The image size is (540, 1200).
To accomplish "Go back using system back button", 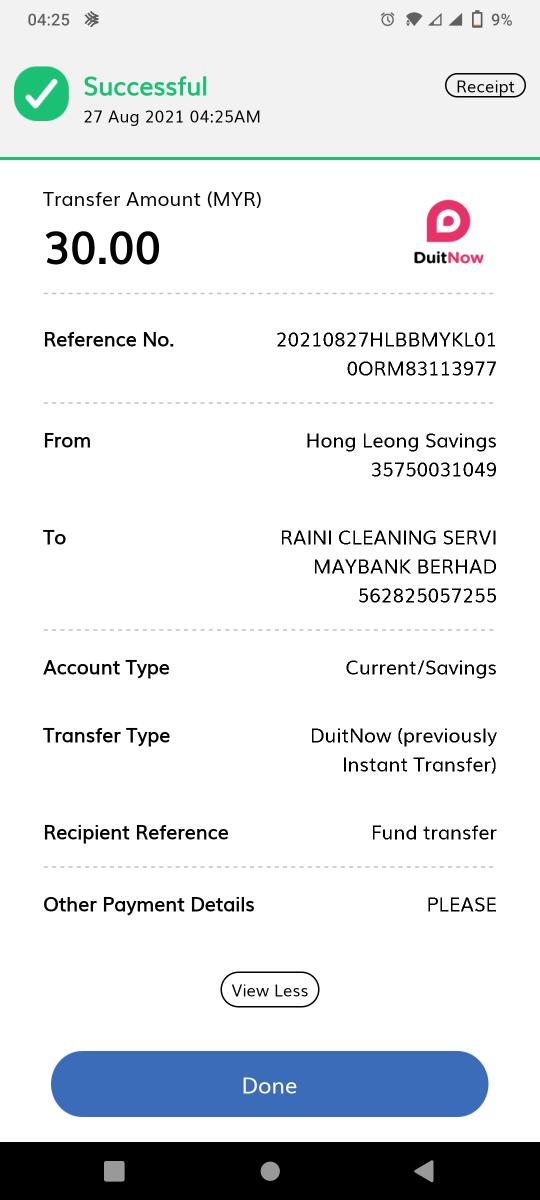I will click(x=424, y=1170).
